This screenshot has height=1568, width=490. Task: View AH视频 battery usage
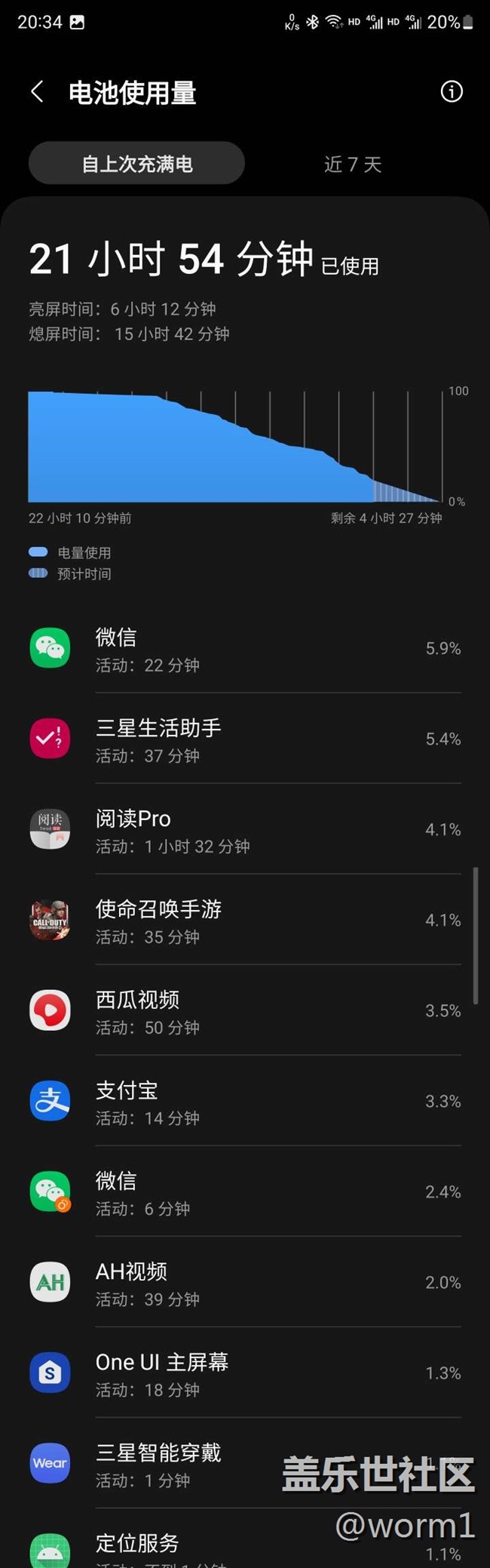(245, 1282)
